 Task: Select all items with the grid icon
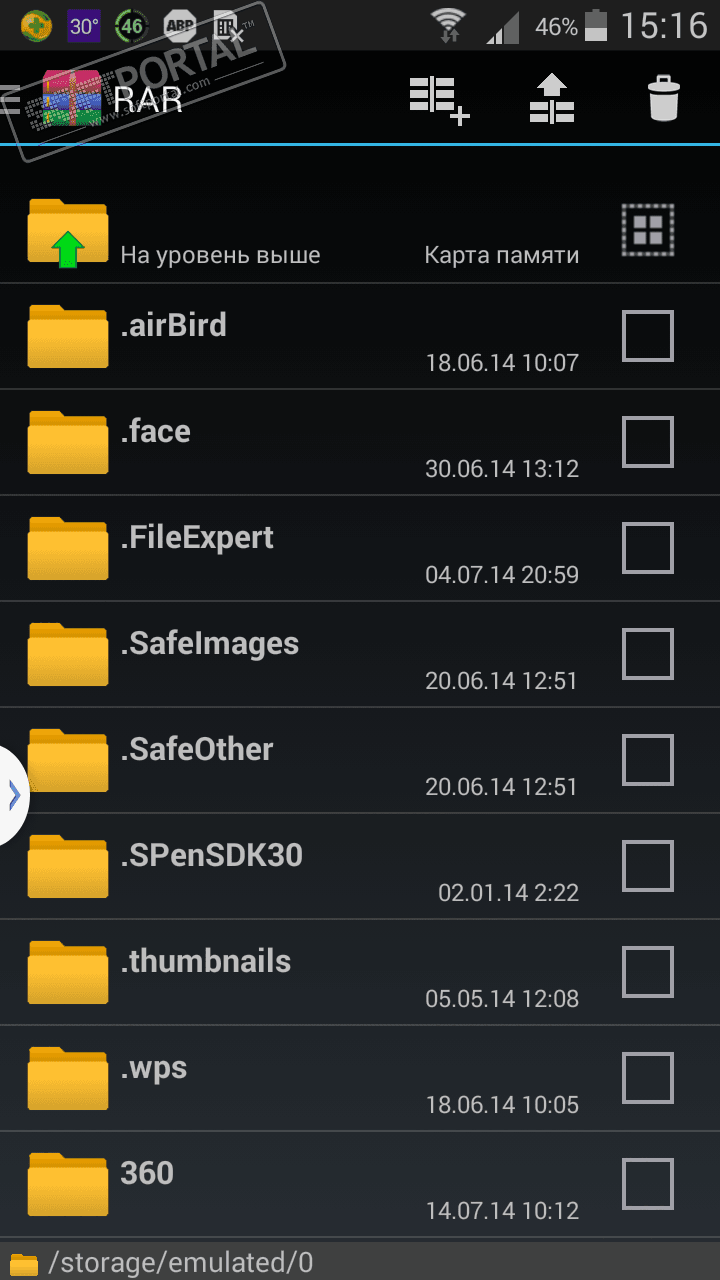pyautogui.click(x=648, y=230)
